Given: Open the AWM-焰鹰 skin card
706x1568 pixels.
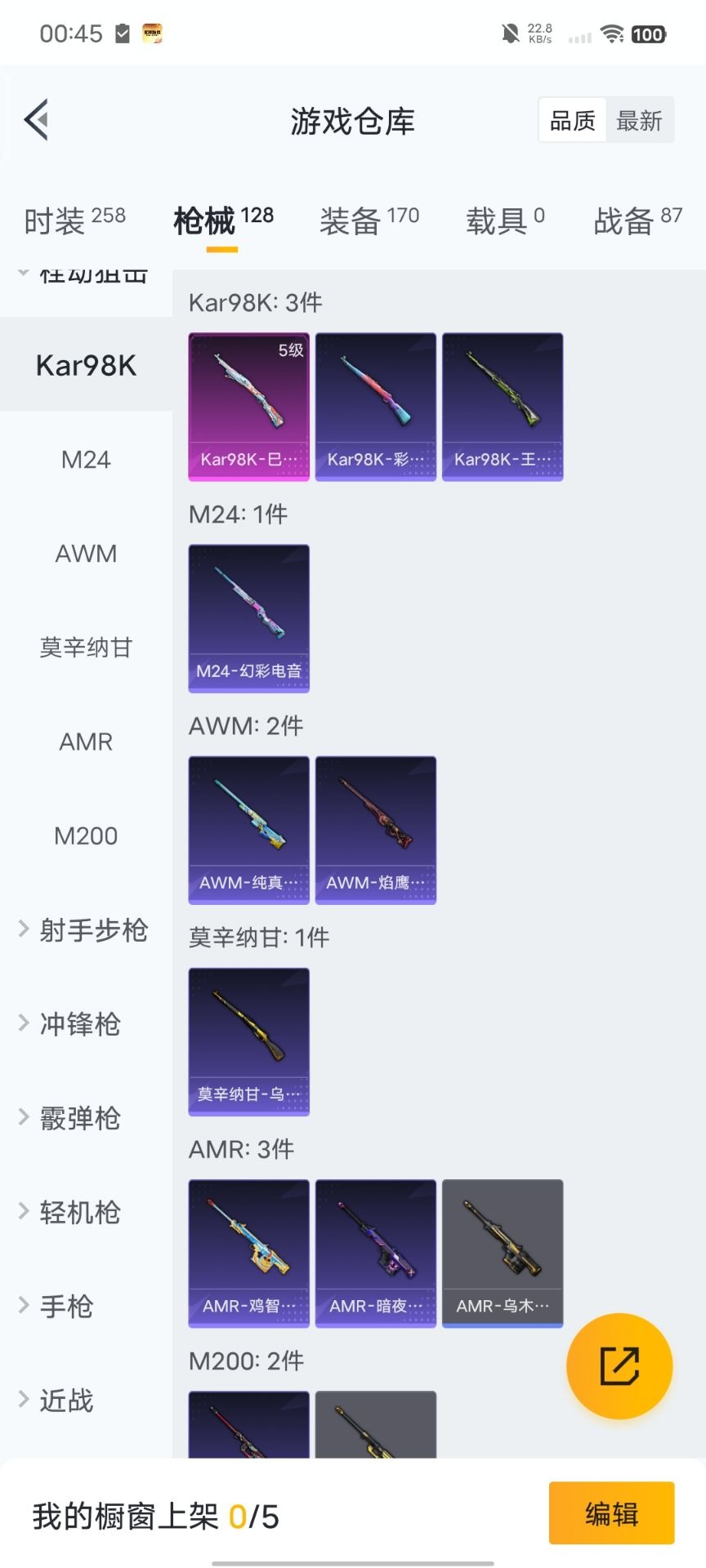Looking at the screenshot, I should pyautogui.click(x=376, y=830).
